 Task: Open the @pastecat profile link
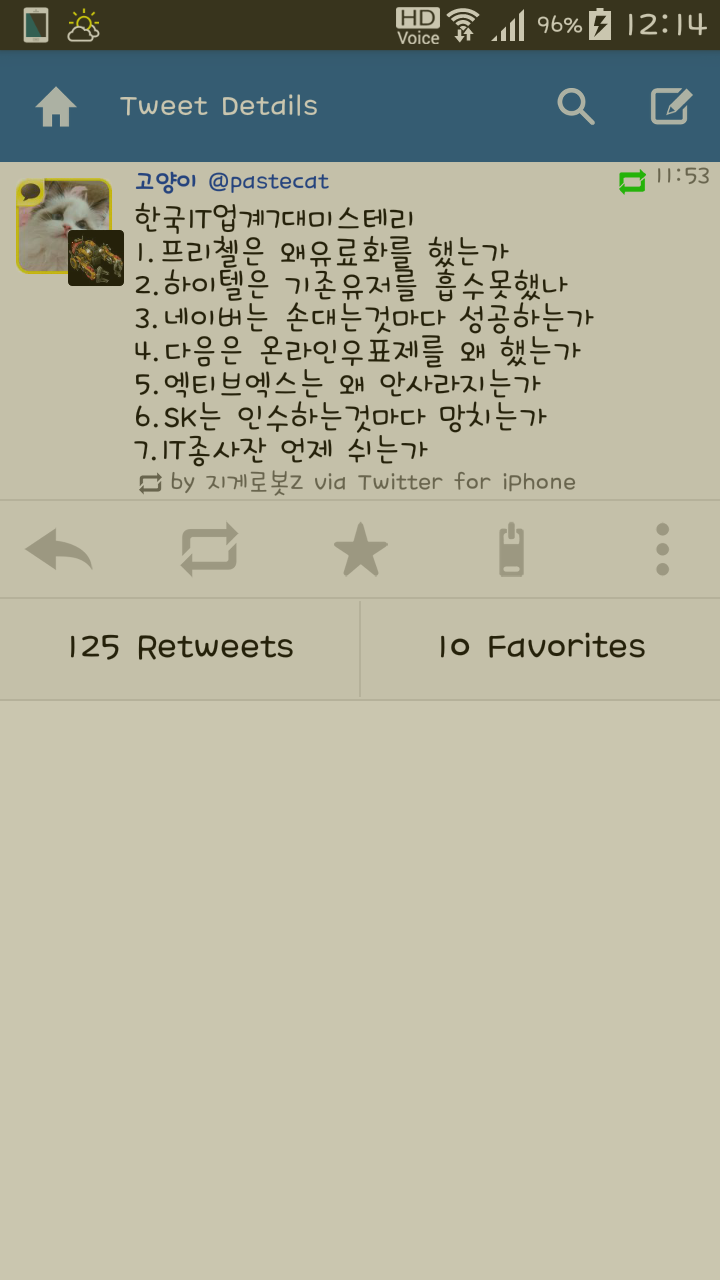pos(268,182)
